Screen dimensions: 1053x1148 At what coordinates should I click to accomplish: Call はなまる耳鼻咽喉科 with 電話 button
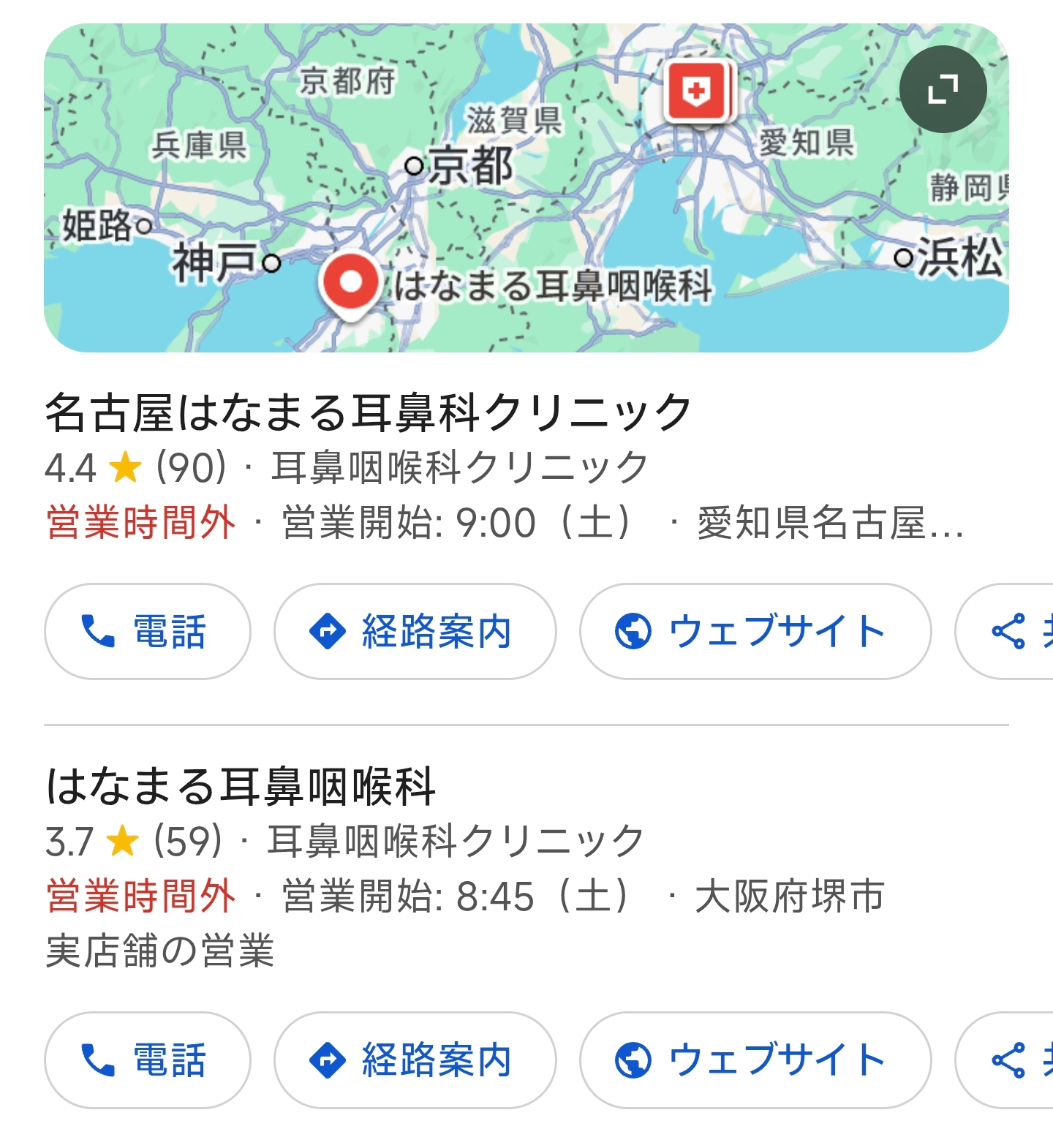[x=148, y=1060]
